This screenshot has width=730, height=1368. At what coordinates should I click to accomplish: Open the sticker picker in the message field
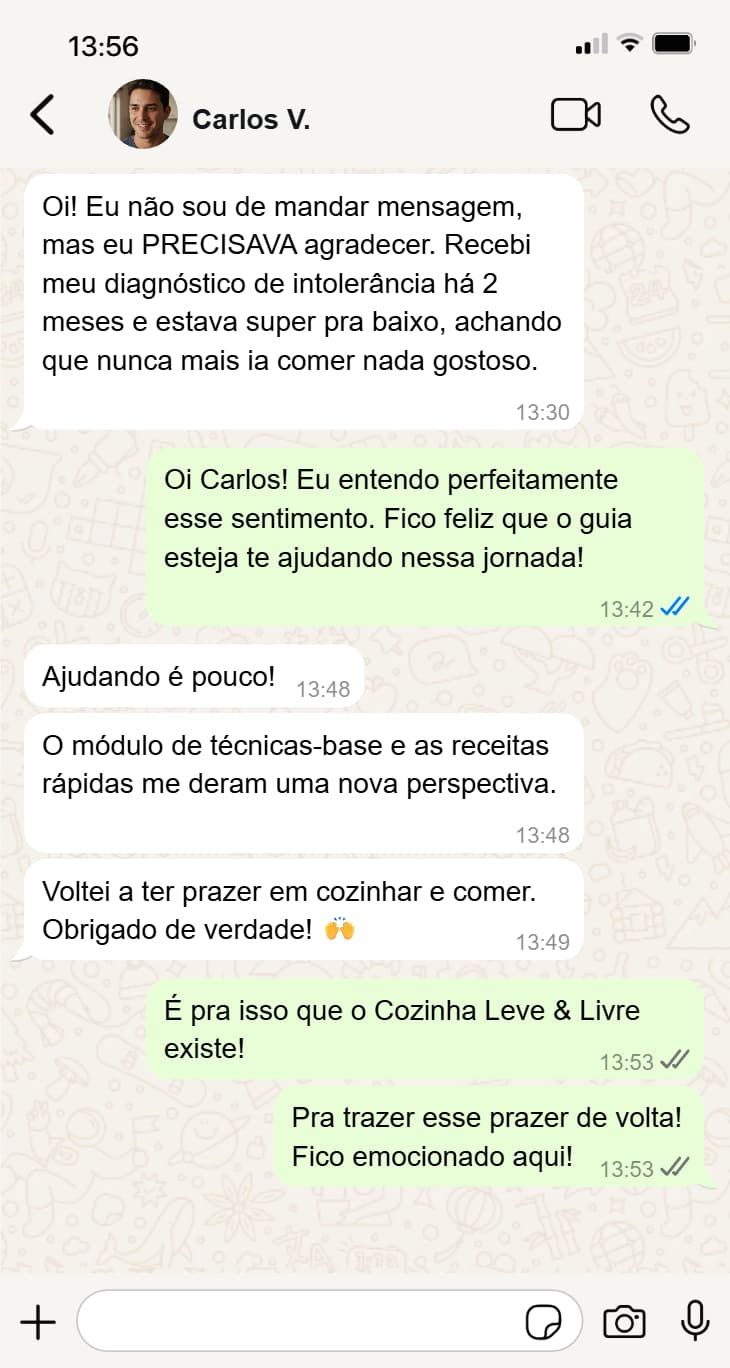pyautogui.click(x=543, y=1322)
